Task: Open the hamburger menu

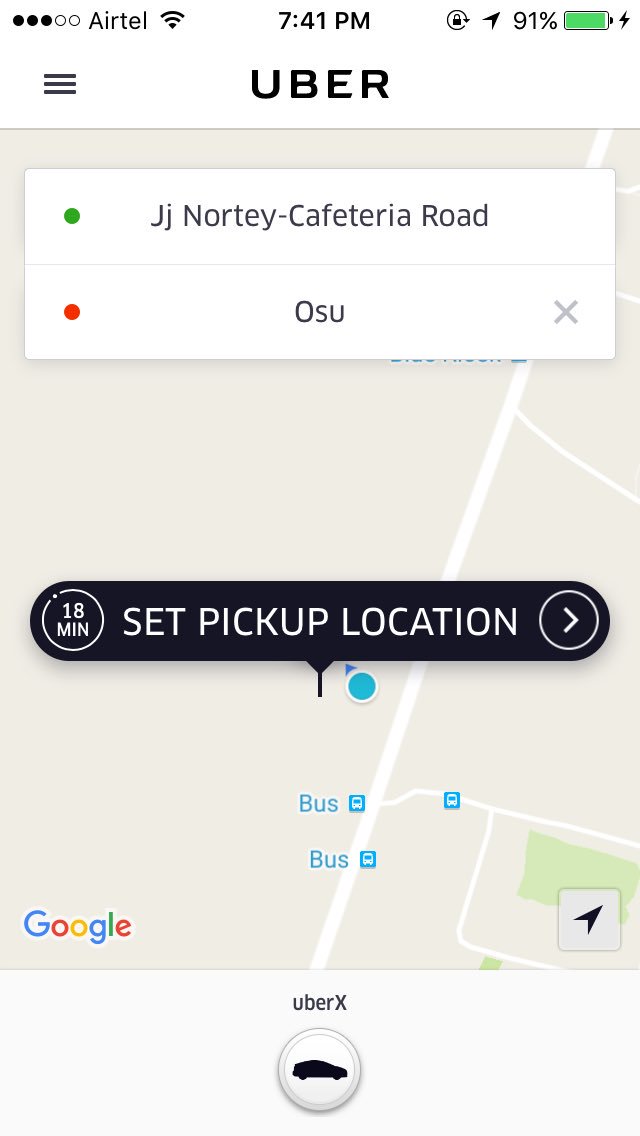Action: pos(60,85)
